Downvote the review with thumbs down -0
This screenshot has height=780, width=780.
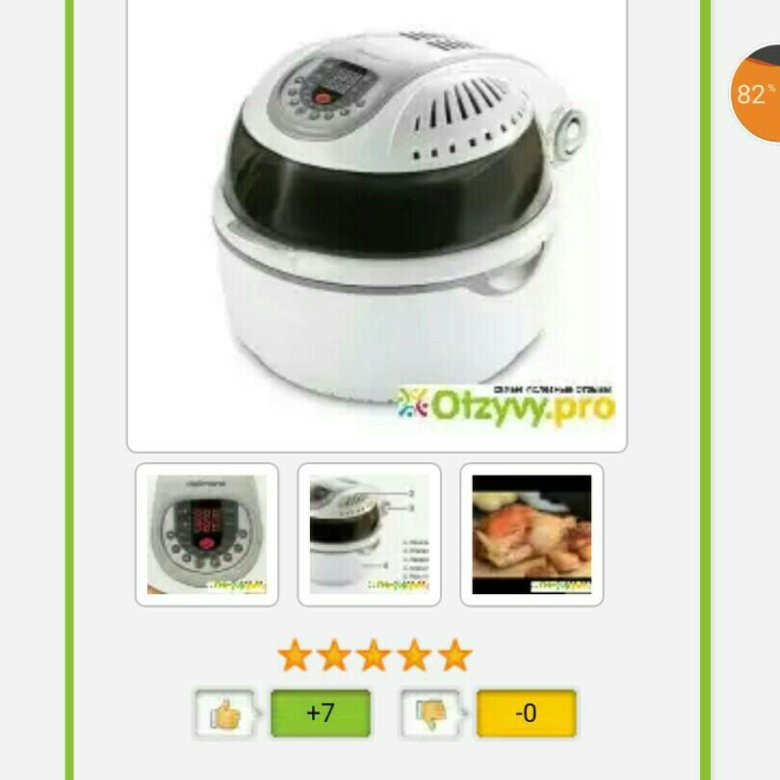tap(430, 713)
